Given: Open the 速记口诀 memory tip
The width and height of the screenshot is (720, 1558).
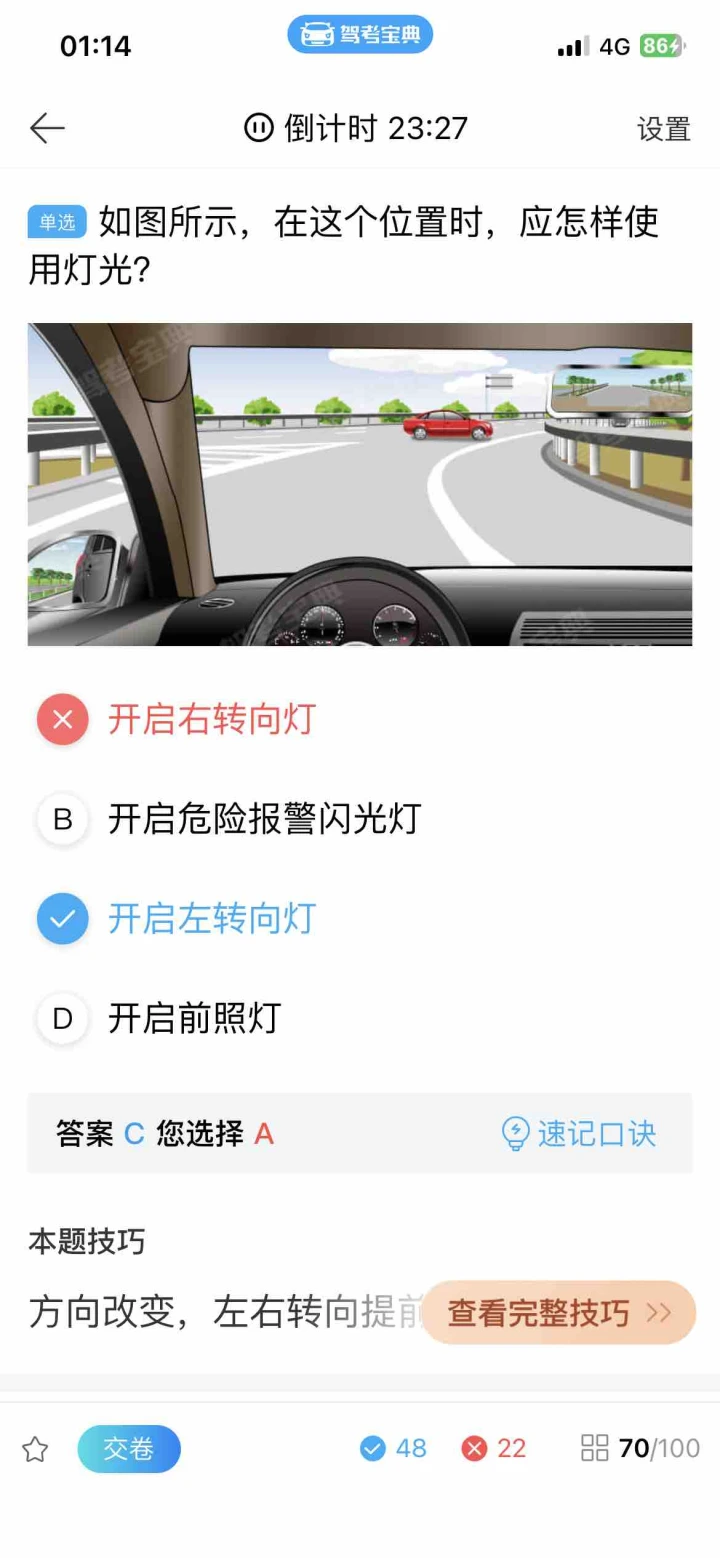Looking at the screenshot, I should click(x=579, y=1133).
